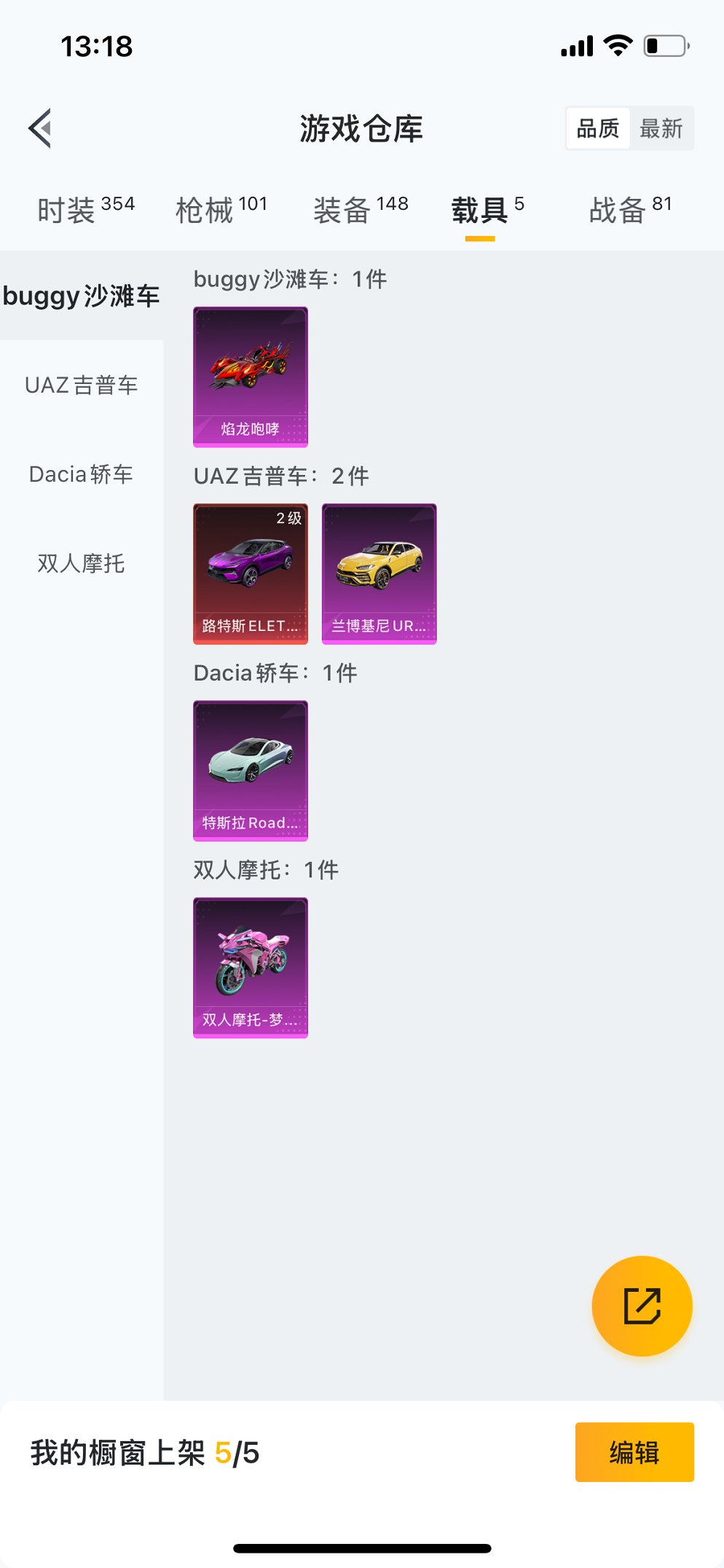
Task: Switch to the 战备 tab
Action: pyautogui.click(x=629, y=210)
